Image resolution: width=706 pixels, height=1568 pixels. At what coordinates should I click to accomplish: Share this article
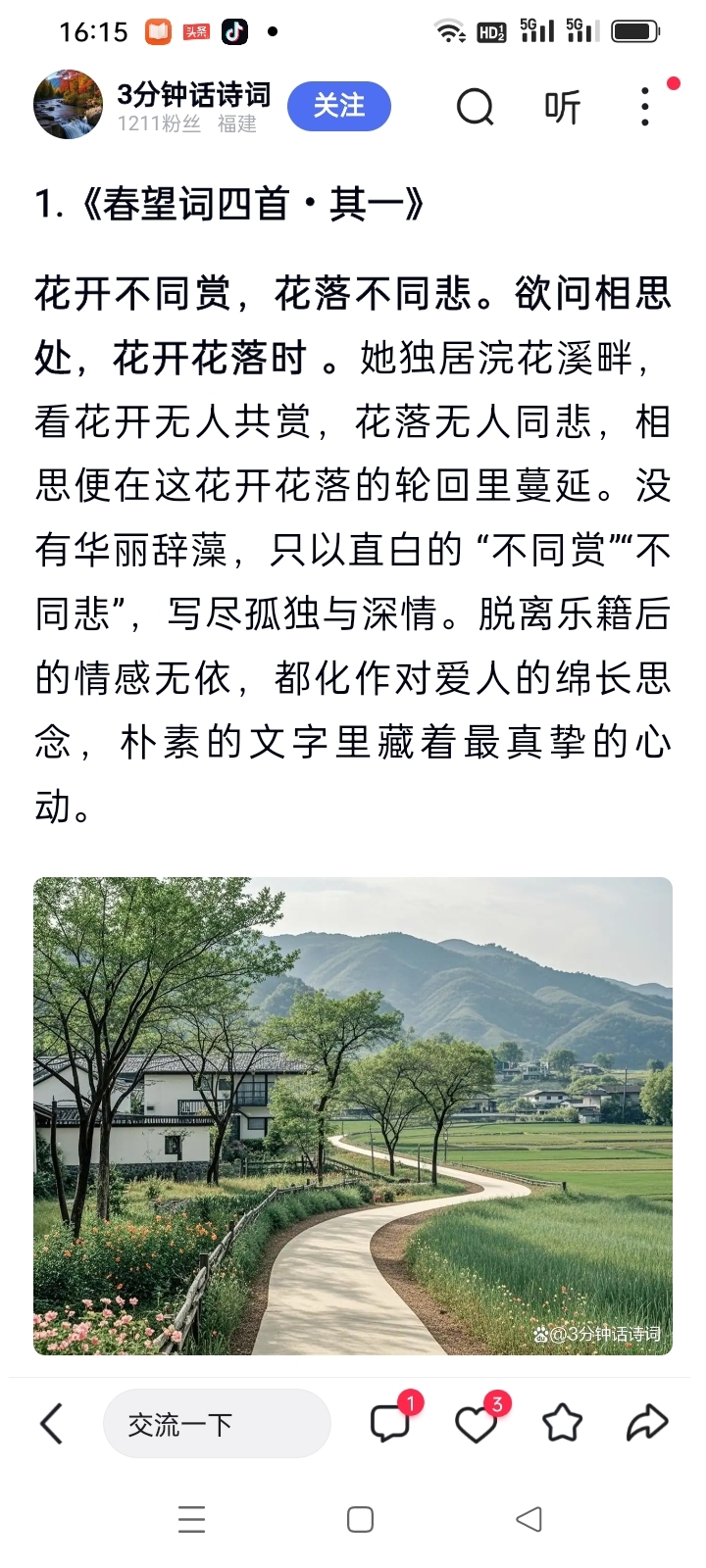pos(647,1423)
